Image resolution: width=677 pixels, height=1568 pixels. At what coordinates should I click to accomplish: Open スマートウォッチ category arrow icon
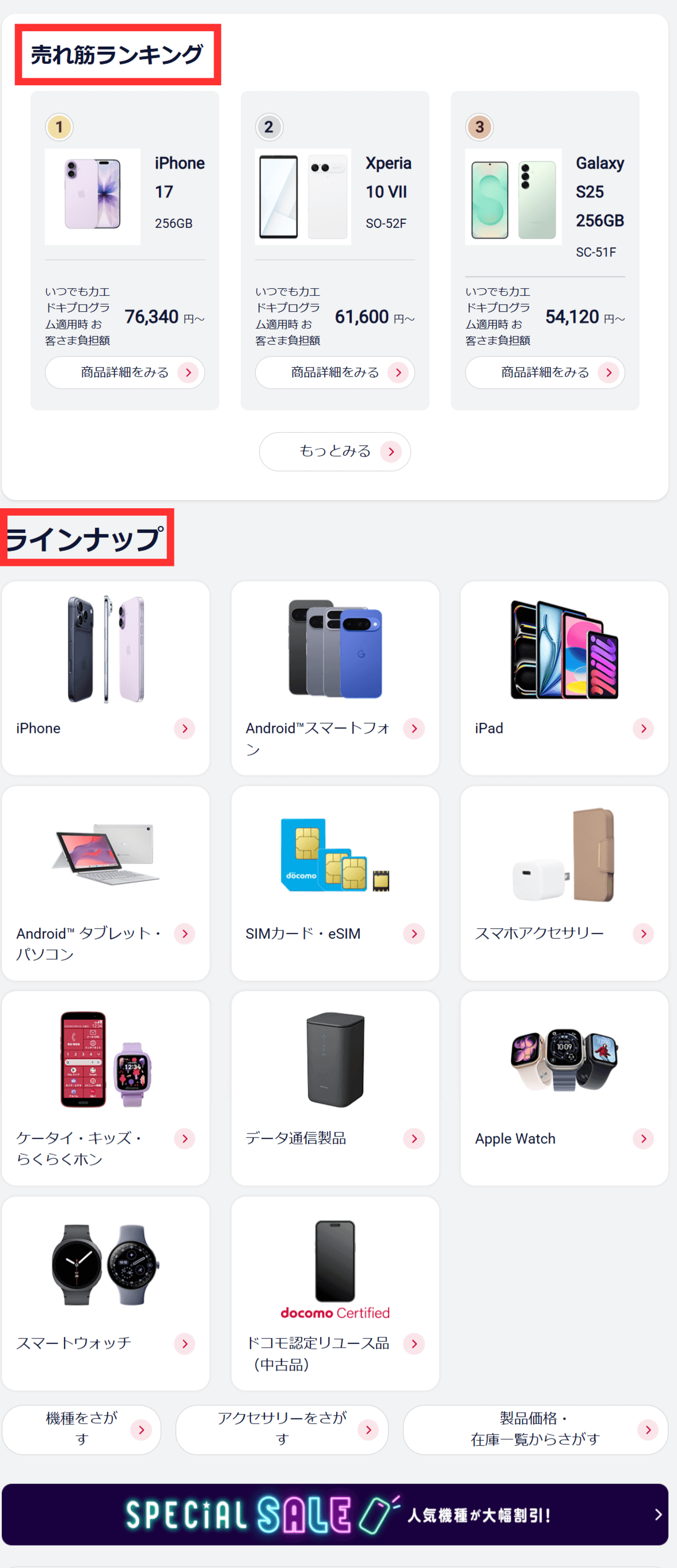pyautogui.click(x=184, y=1344)
